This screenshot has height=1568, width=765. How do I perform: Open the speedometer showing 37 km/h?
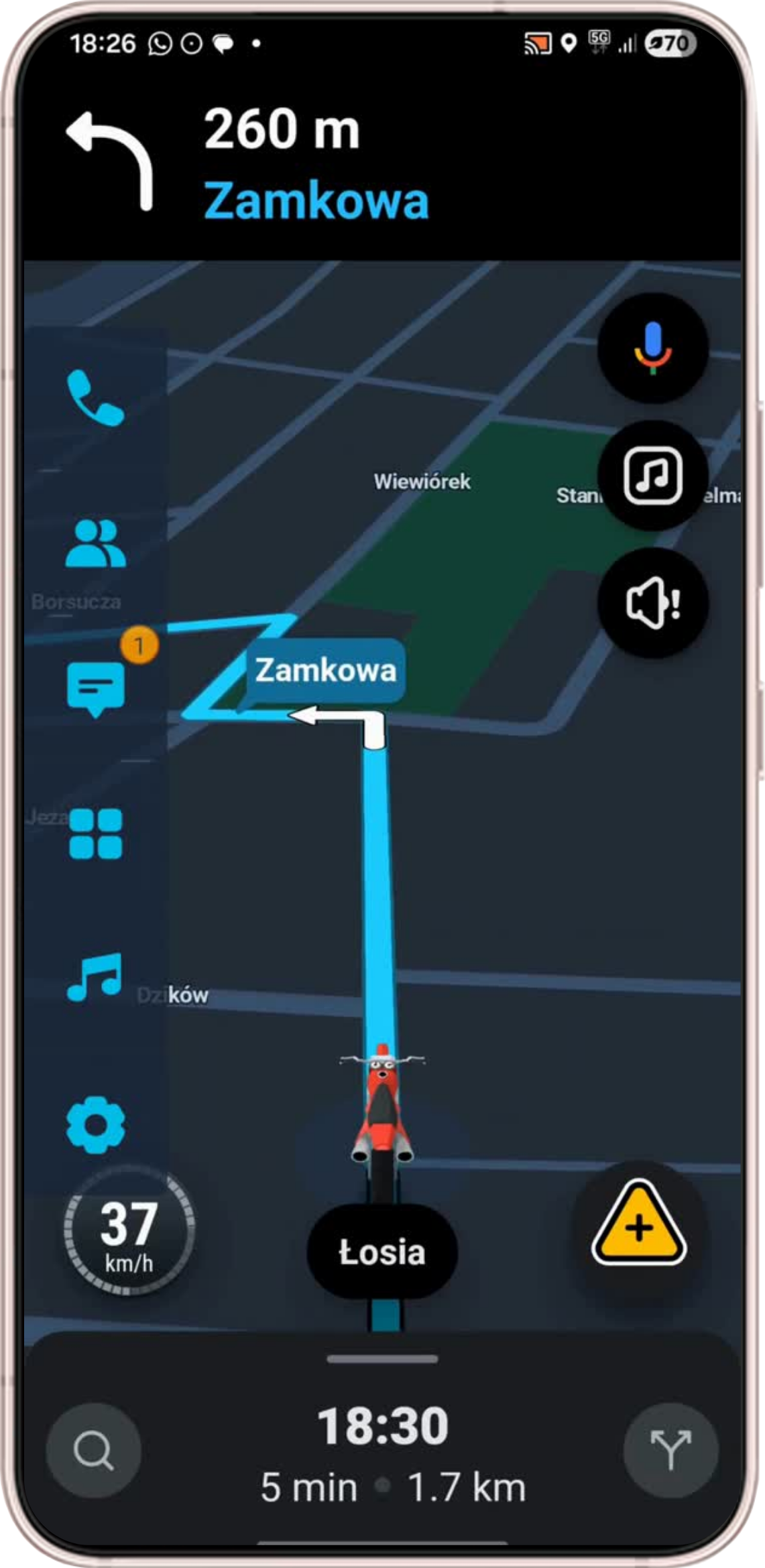click(129, 1232)
